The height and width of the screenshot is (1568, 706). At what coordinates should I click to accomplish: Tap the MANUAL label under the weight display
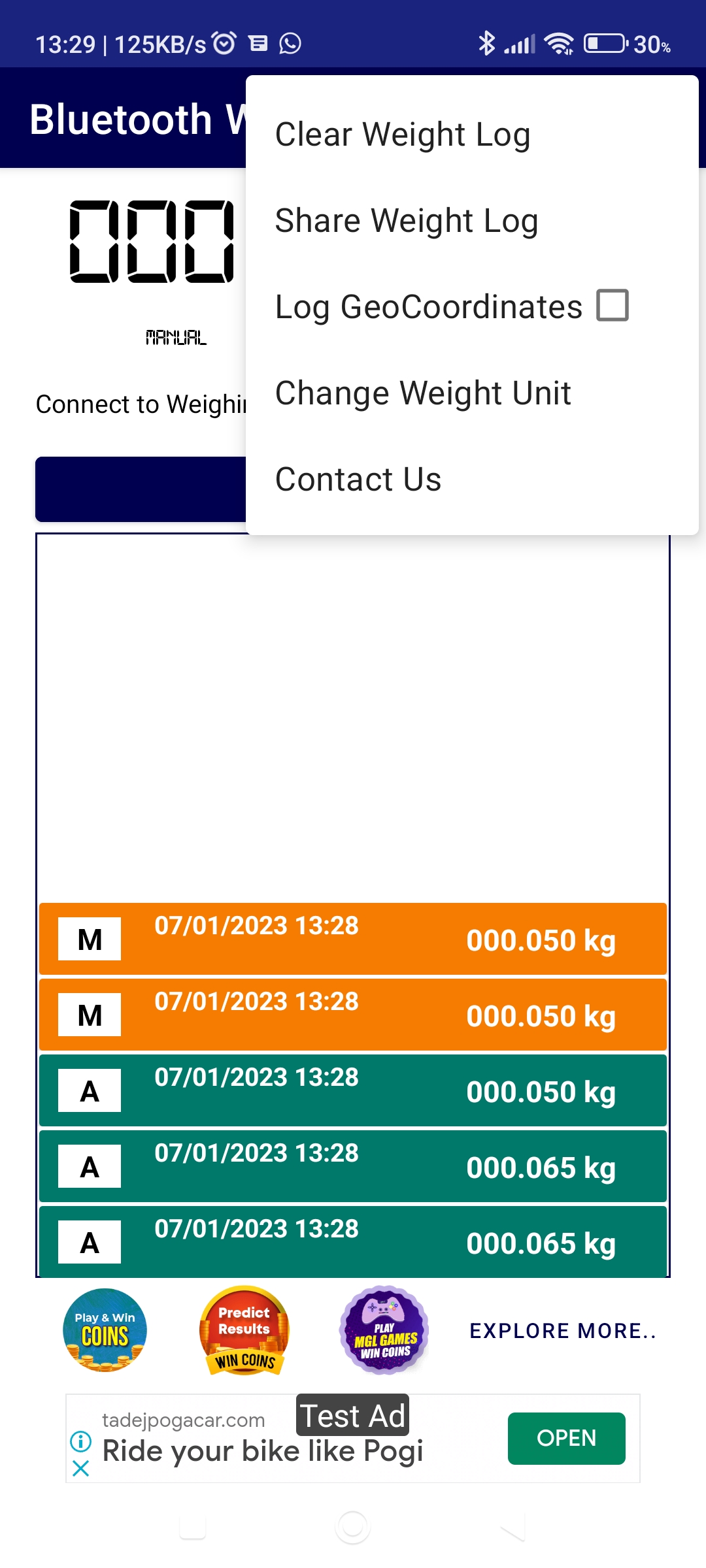coord(175,337)
